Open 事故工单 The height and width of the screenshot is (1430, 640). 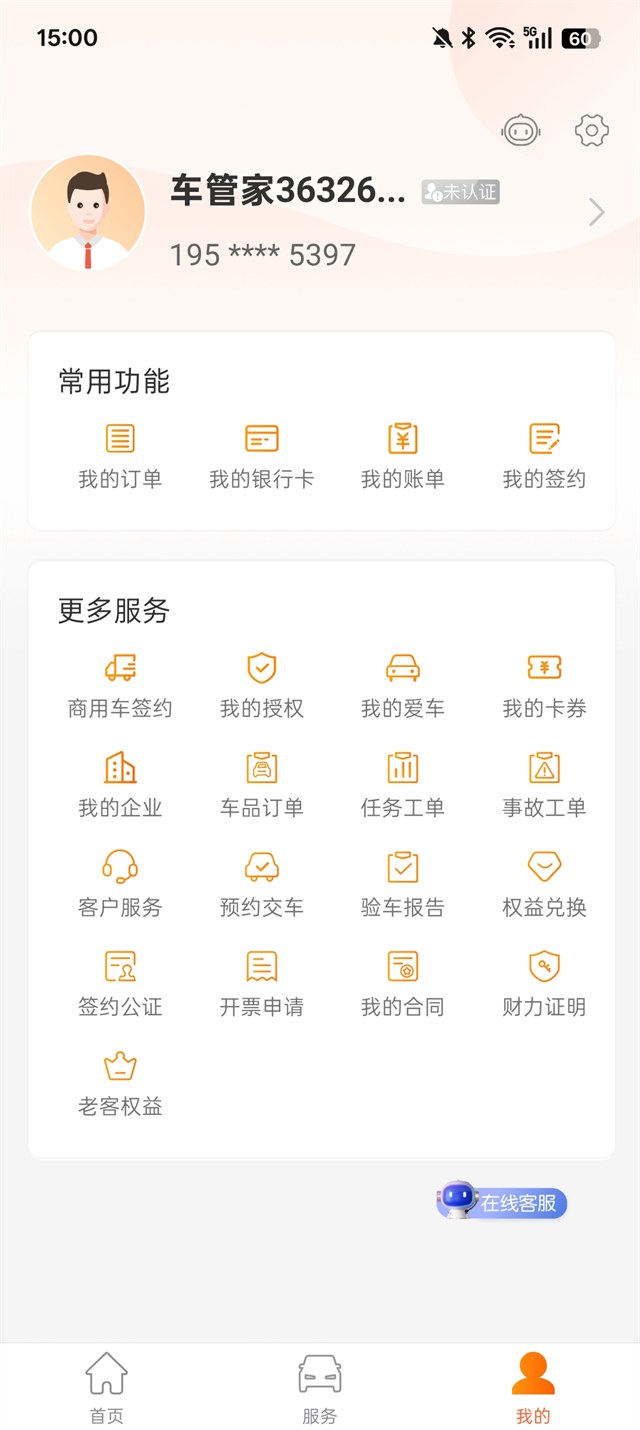point(544,784)
